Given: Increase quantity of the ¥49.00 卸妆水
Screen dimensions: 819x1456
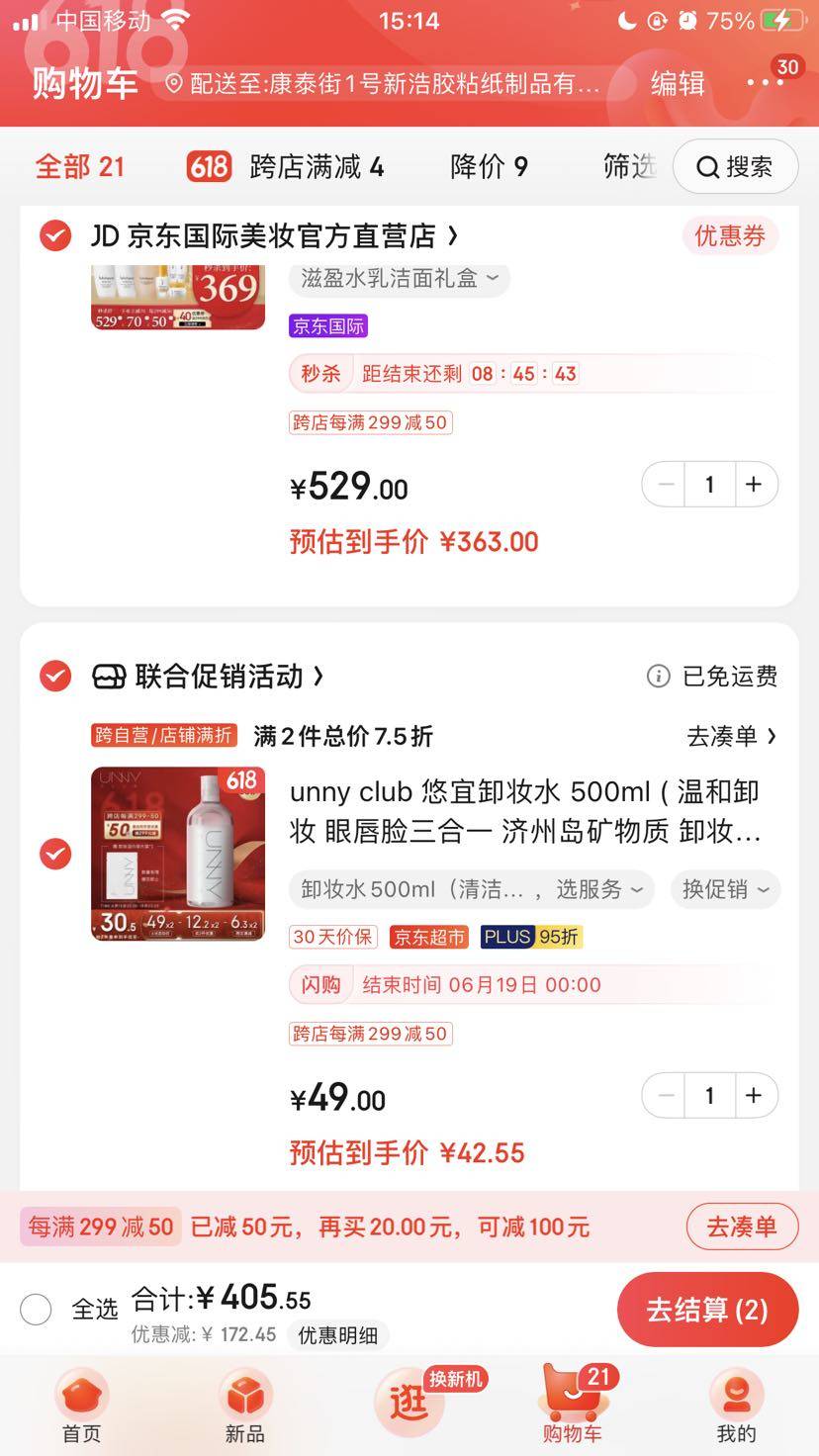Looking at the screenshot, I should [x=754, y=1096].
